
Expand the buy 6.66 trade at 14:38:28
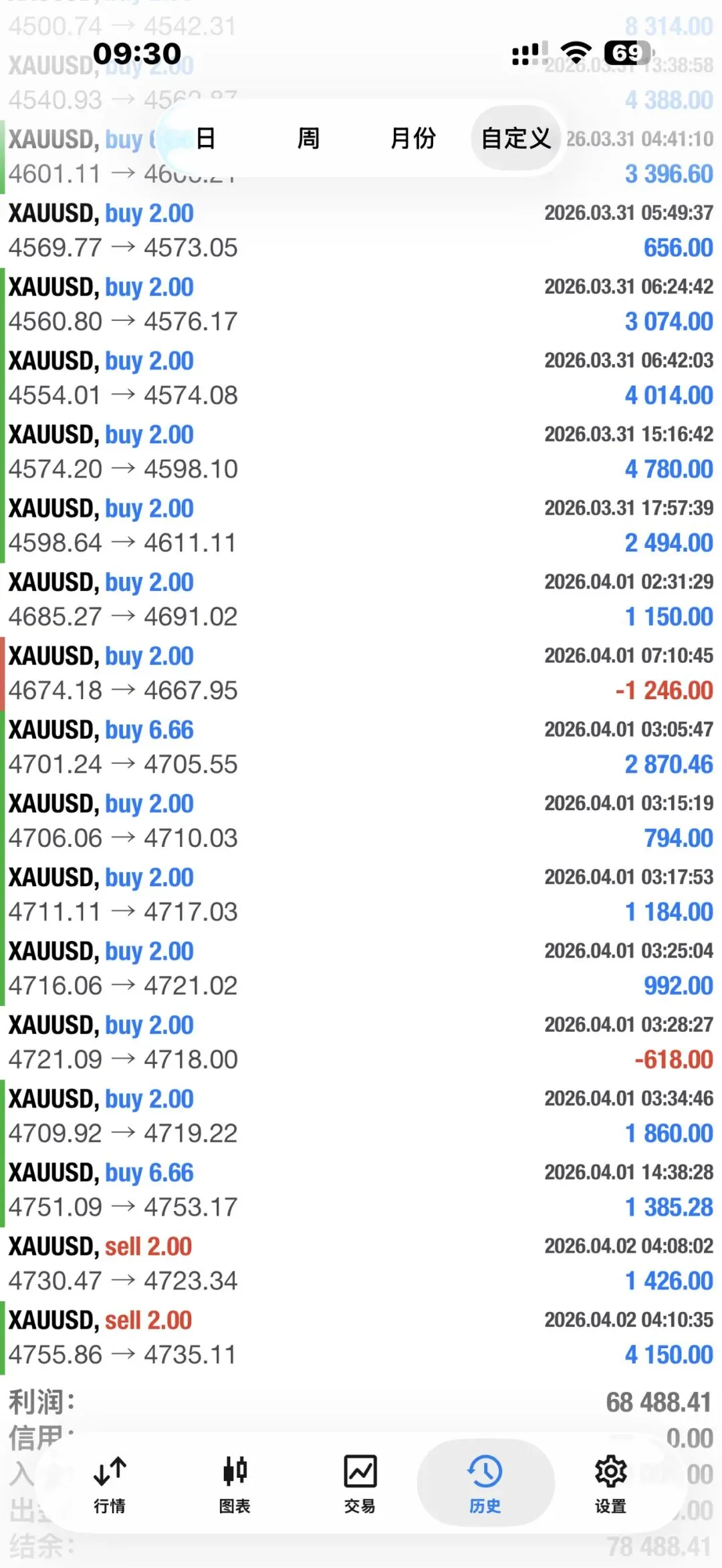pos(361,1190)
